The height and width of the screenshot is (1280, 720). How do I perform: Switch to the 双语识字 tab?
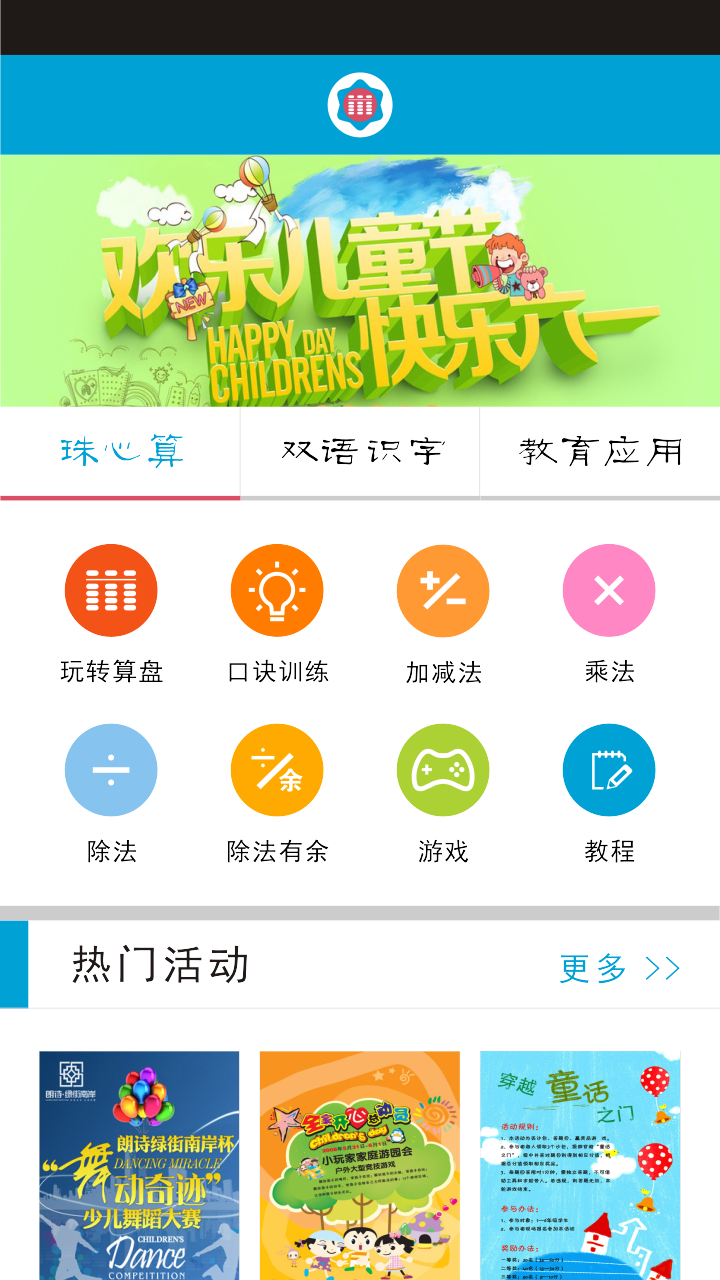point(360,452)
